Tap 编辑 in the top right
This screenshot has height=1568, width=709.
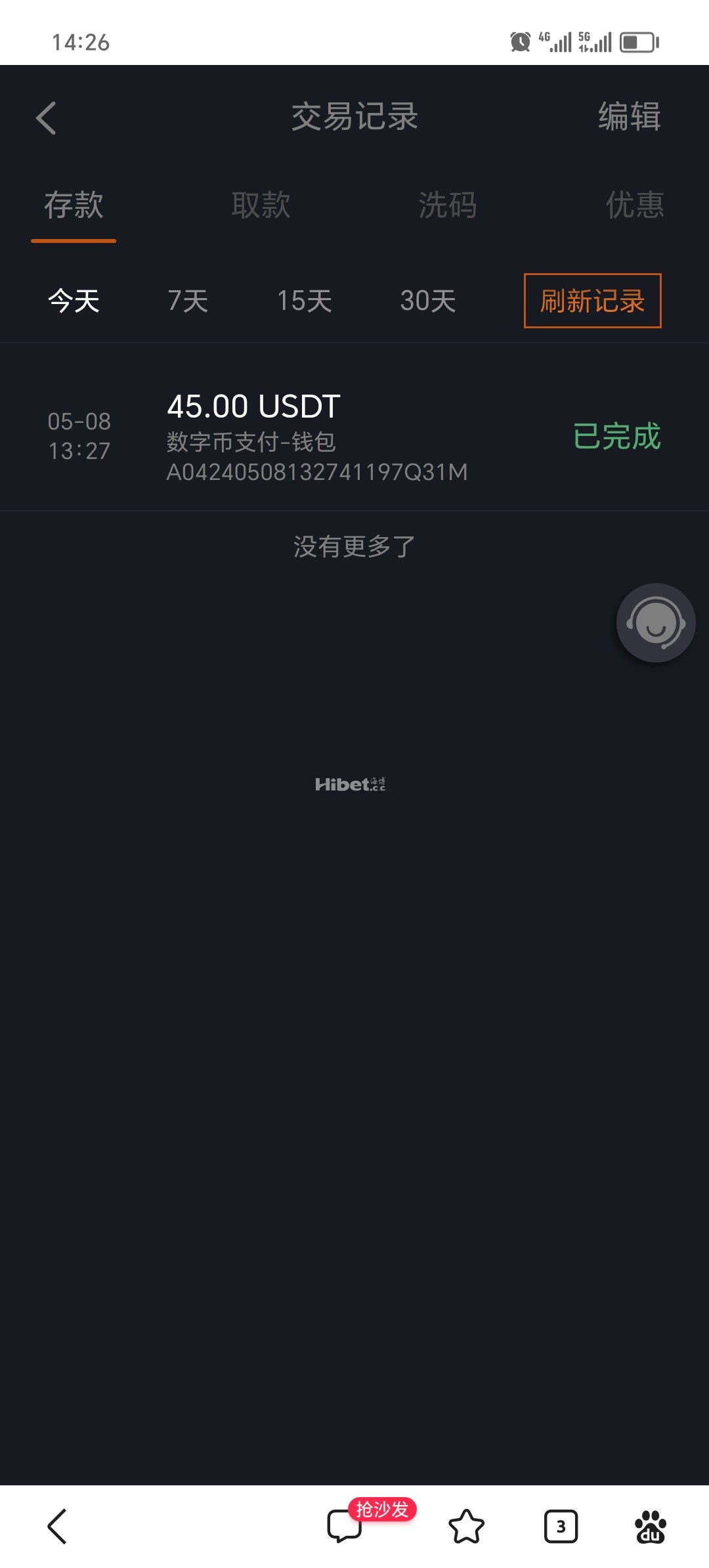[629, 117]
